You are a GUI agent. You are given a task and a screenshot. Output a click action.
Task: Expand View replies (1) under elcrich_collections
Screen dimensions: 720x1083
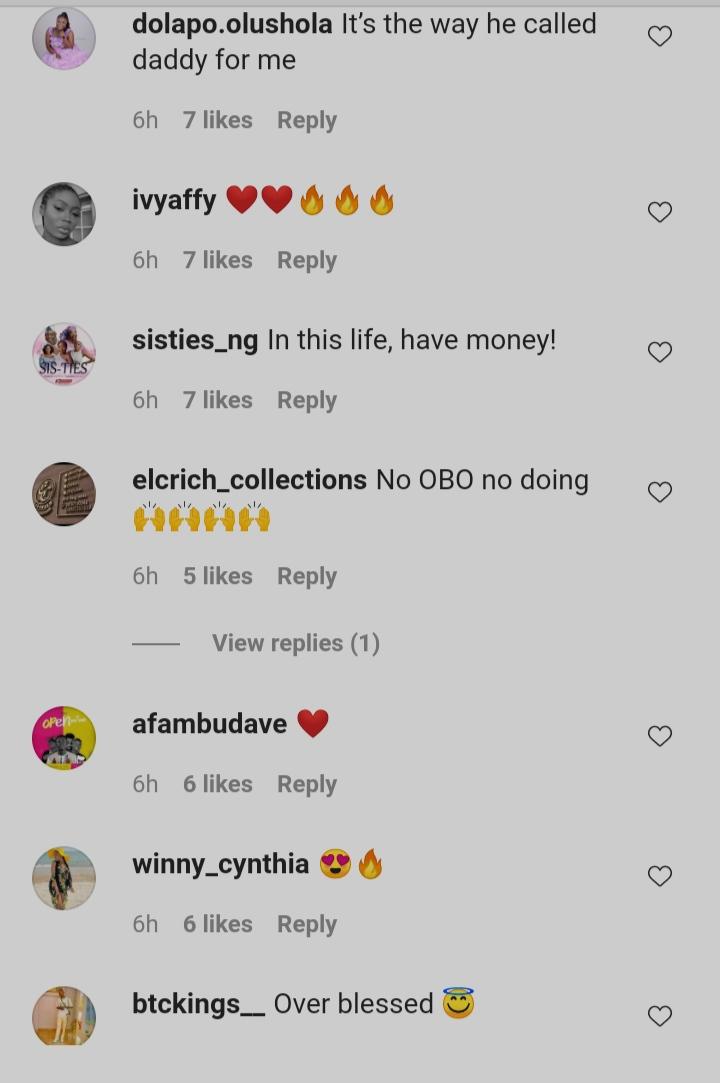pyautogui.click(x=295, y=643)
